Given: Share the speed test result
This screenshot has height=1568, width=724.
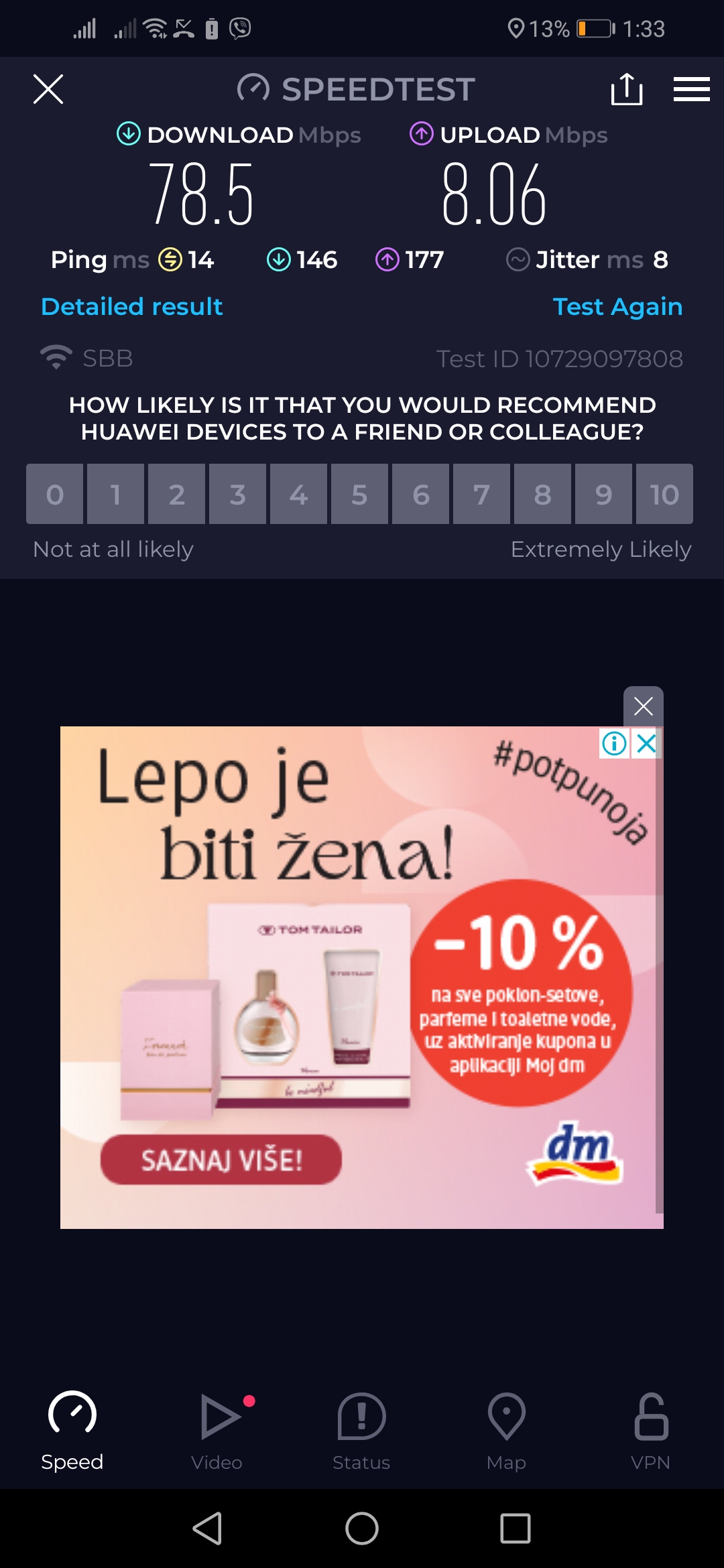Looking at the screenshot, I should 627,89.
